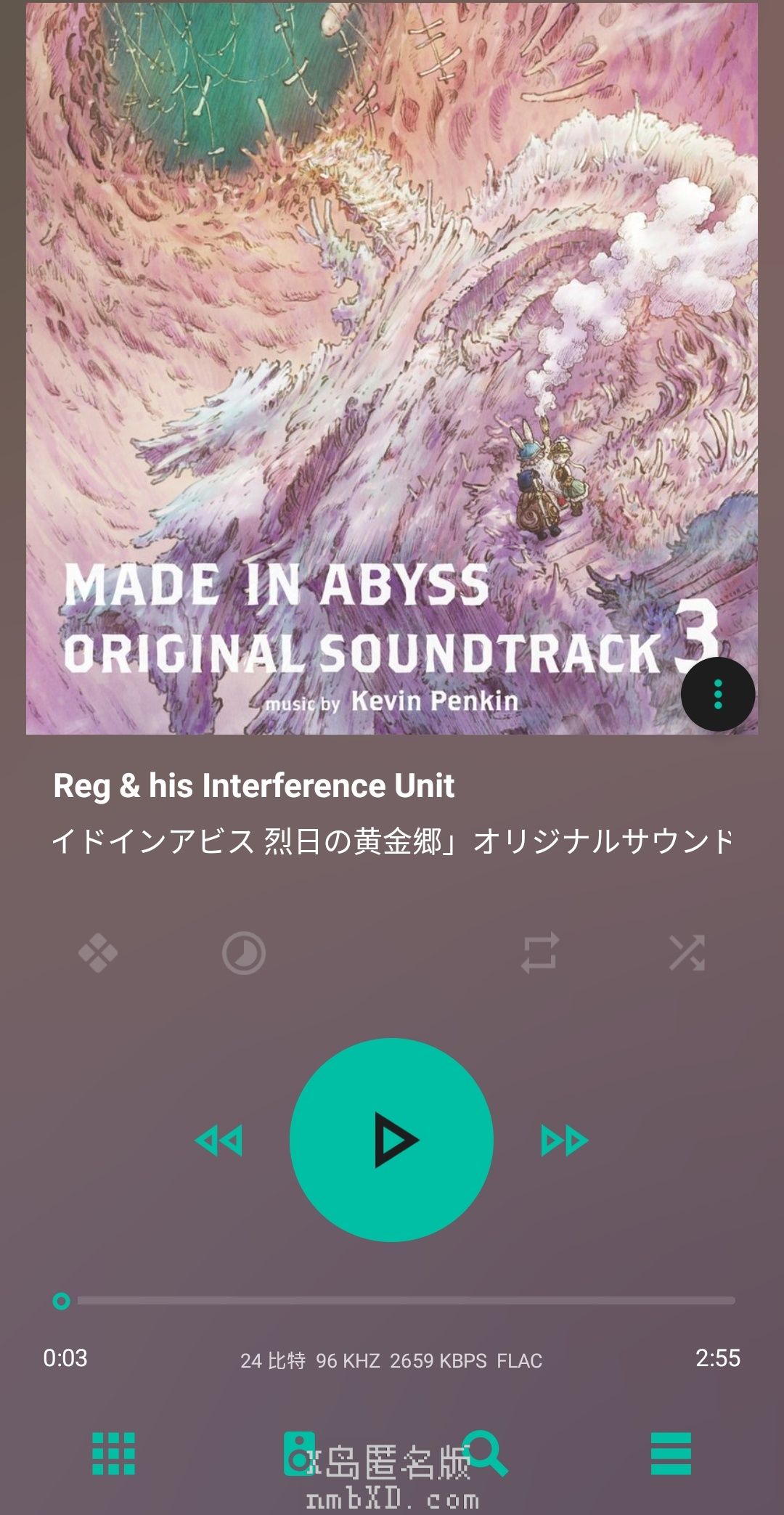Tap the 0:03 elapsed time display
The width and height of the screenshot is (784, 1515).
(x=65, y=1358)
